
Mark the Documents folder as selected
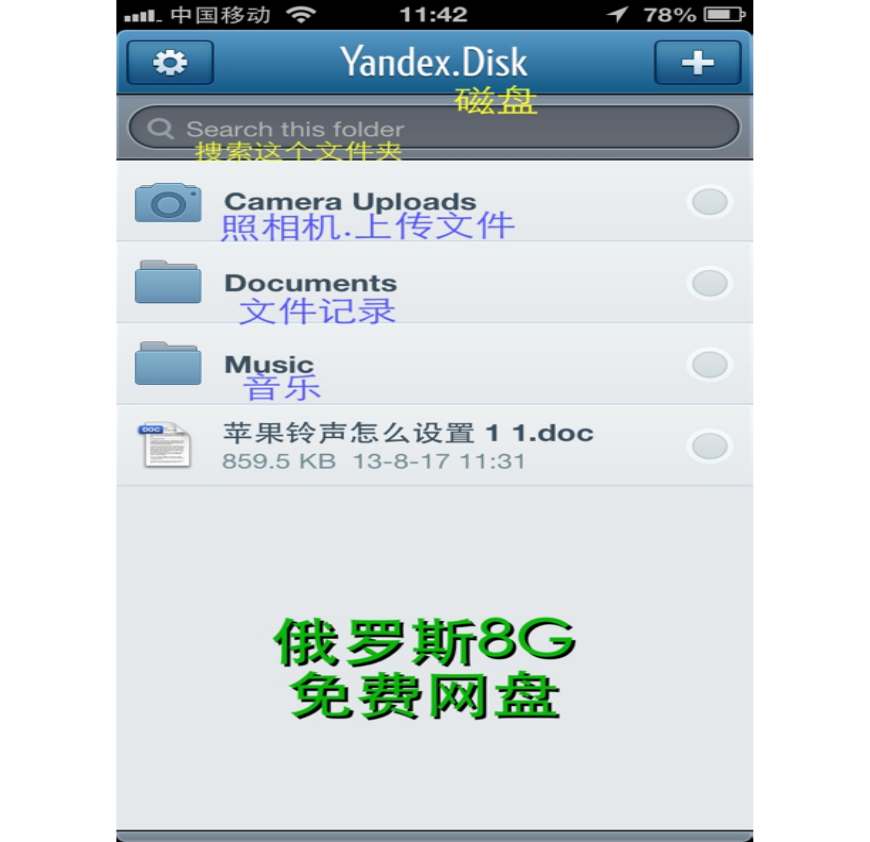(709, 283)
